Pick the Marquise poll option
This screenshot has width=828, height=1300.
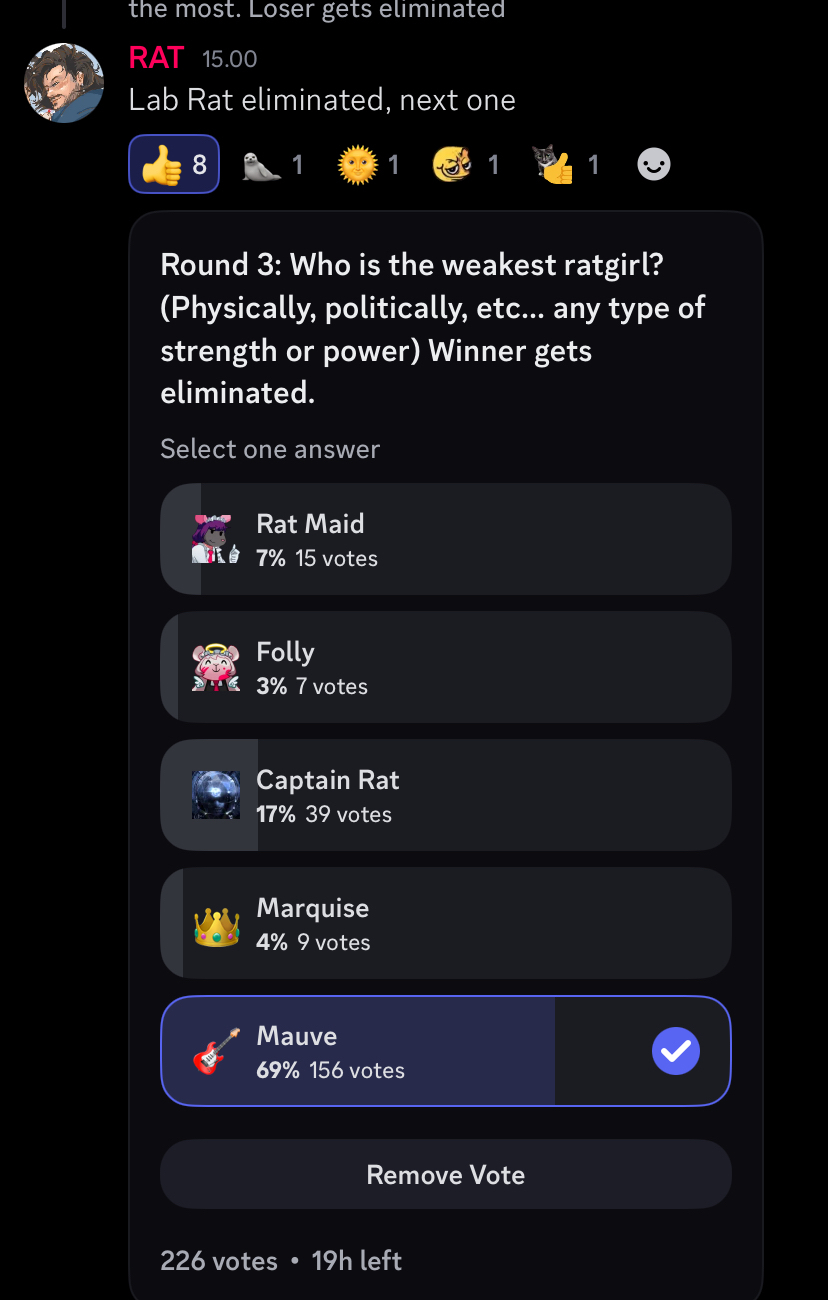click(x=445, y=923)
